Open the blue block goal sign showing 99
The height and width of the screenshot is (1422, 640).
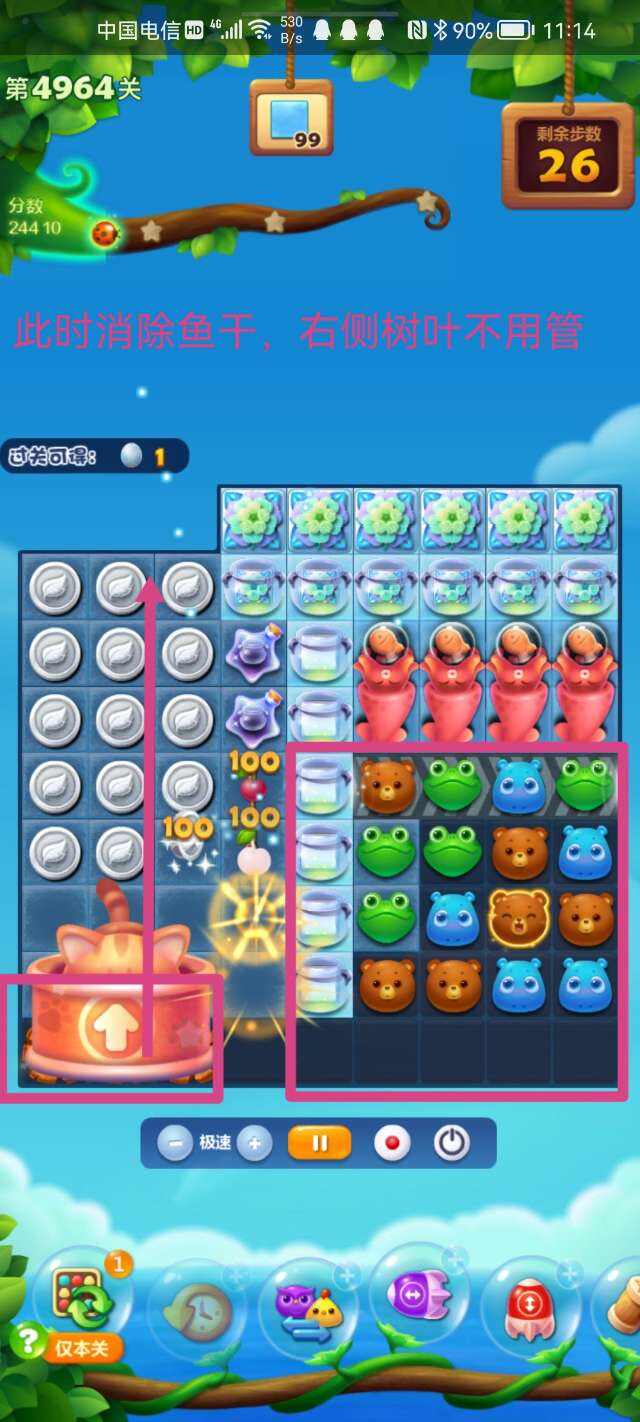coord(291,117)
